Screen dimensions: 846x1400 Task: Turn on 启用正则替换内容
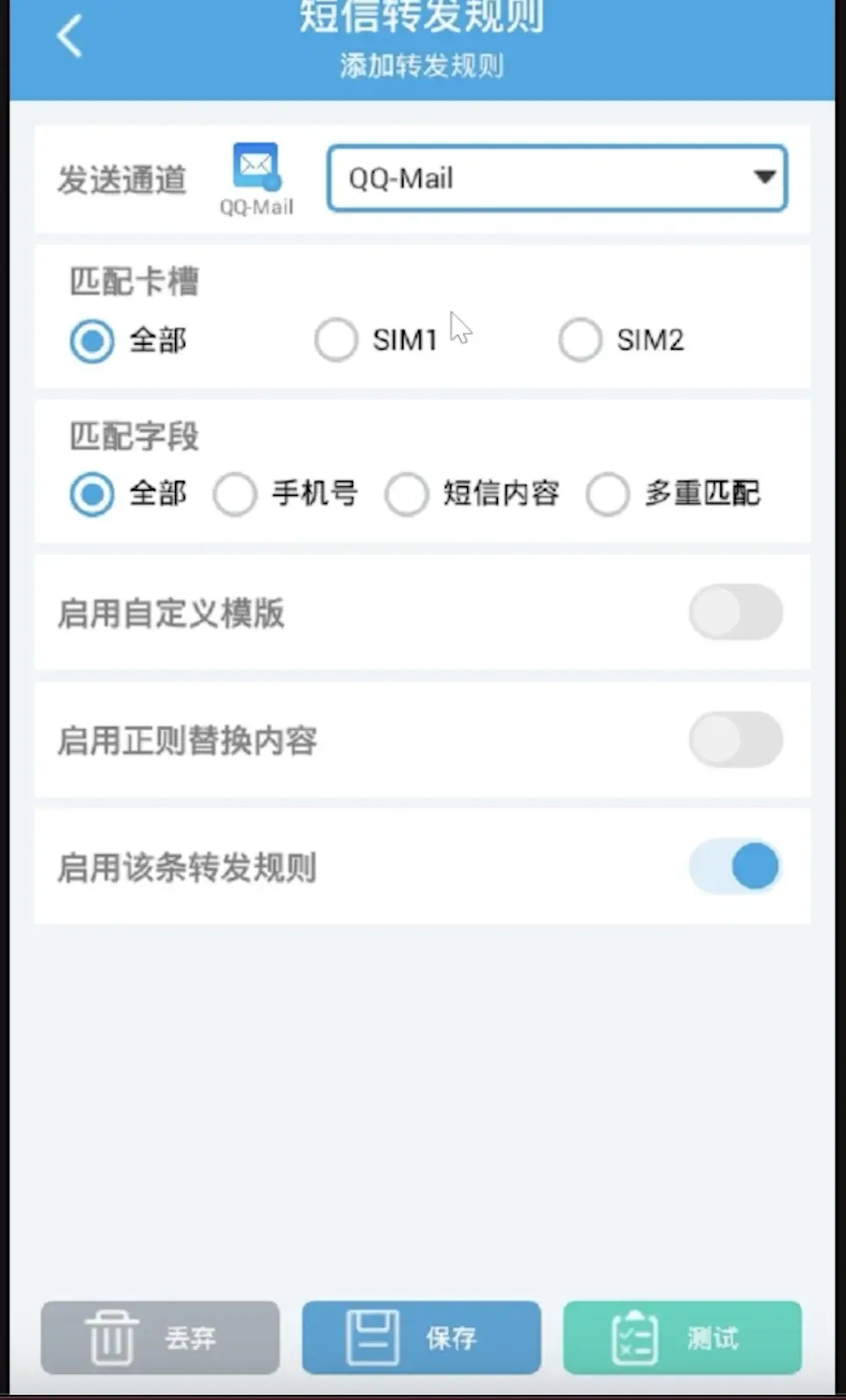point(735,740)
